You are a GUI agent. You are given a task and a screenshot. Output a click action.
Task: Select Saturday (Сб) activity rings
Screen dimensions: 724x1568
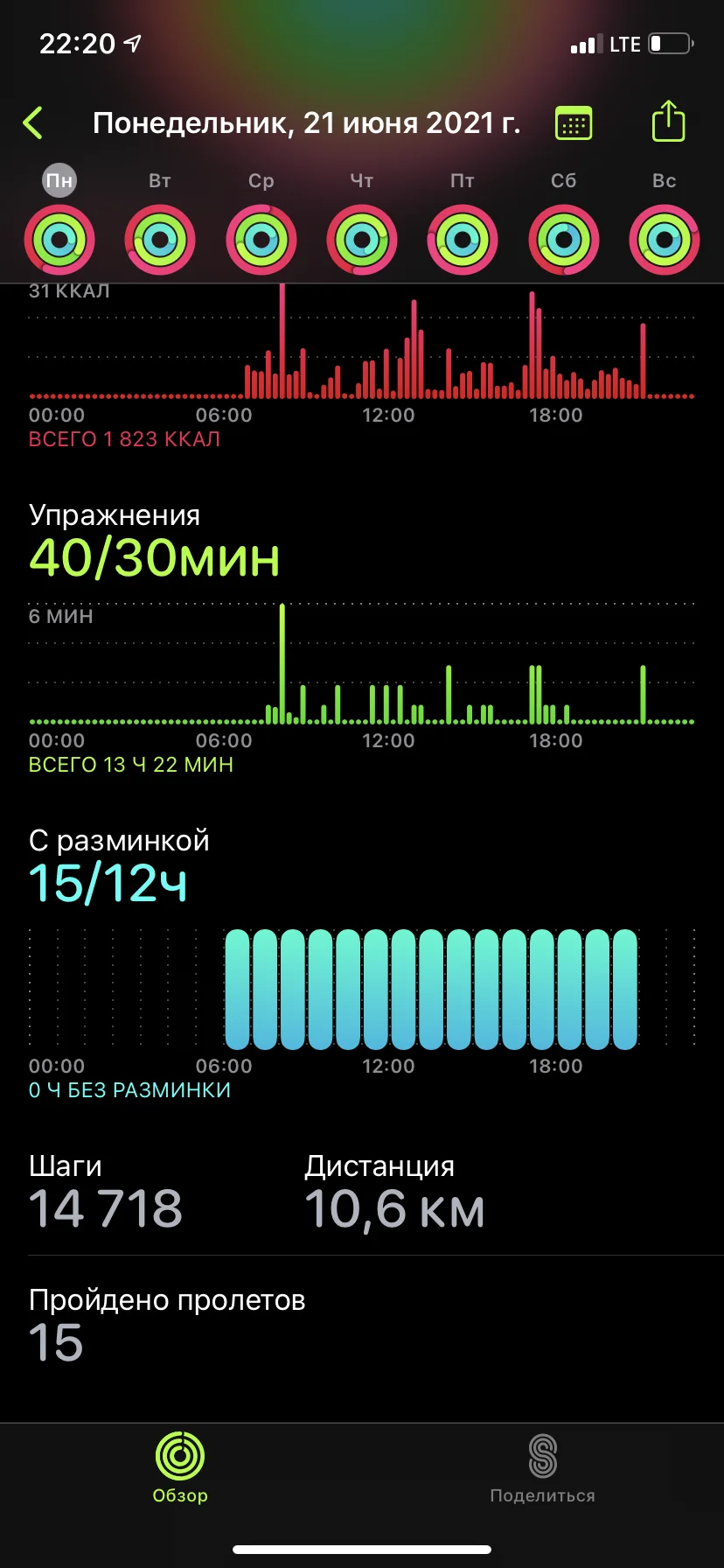[x=564, y=240]
